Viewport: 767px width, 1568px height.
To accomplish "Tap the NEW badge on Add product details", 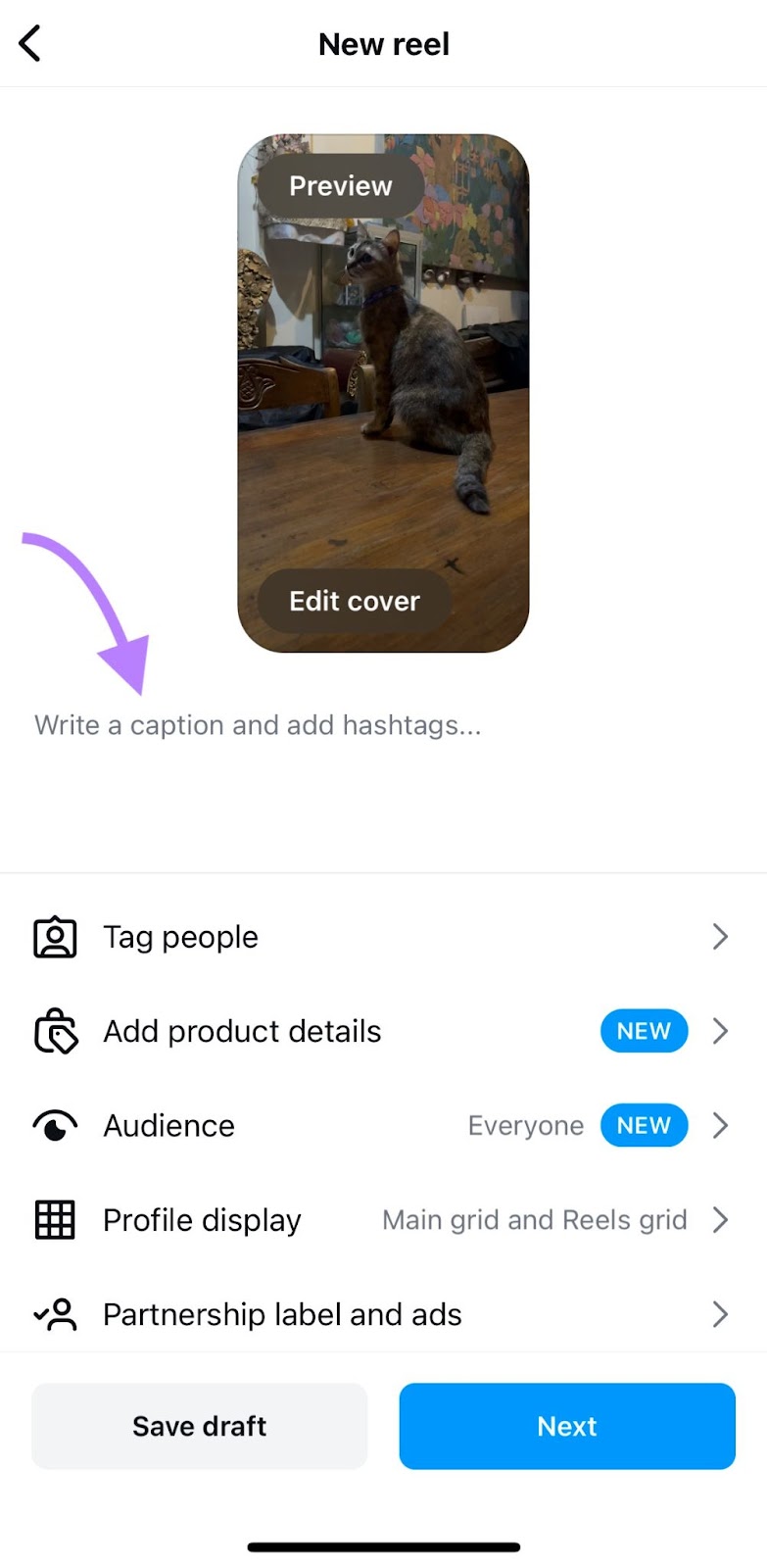I will pos(644,1031).
